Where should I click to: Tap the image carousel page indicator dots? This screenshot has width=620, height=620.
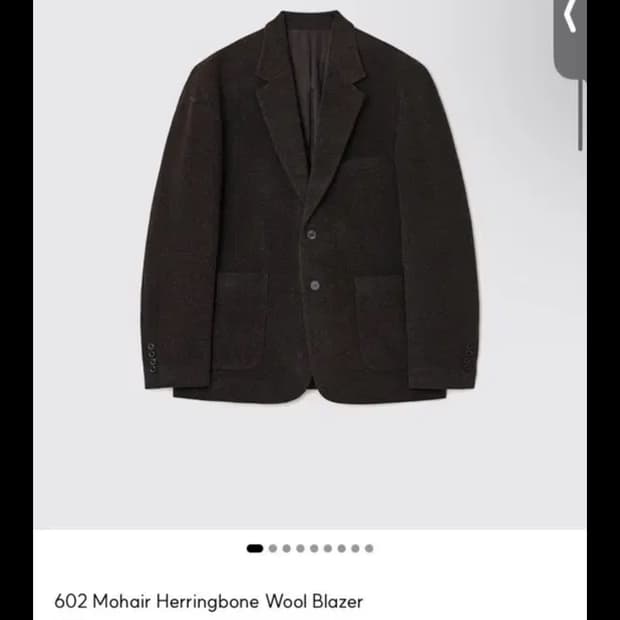click(310, 548)
